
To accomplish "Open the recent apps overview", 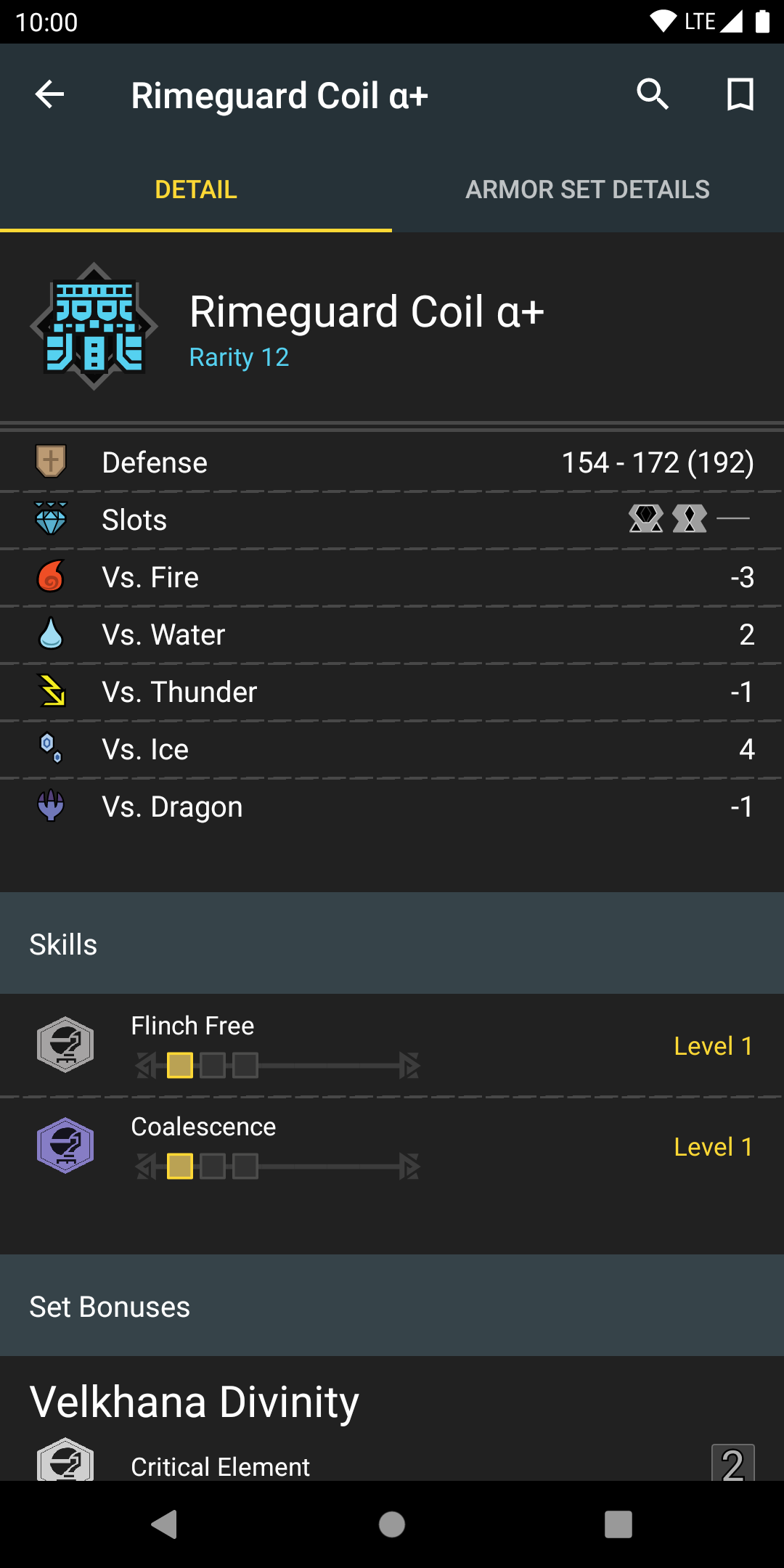I will pyautogui.click(x=618, y=1524).
